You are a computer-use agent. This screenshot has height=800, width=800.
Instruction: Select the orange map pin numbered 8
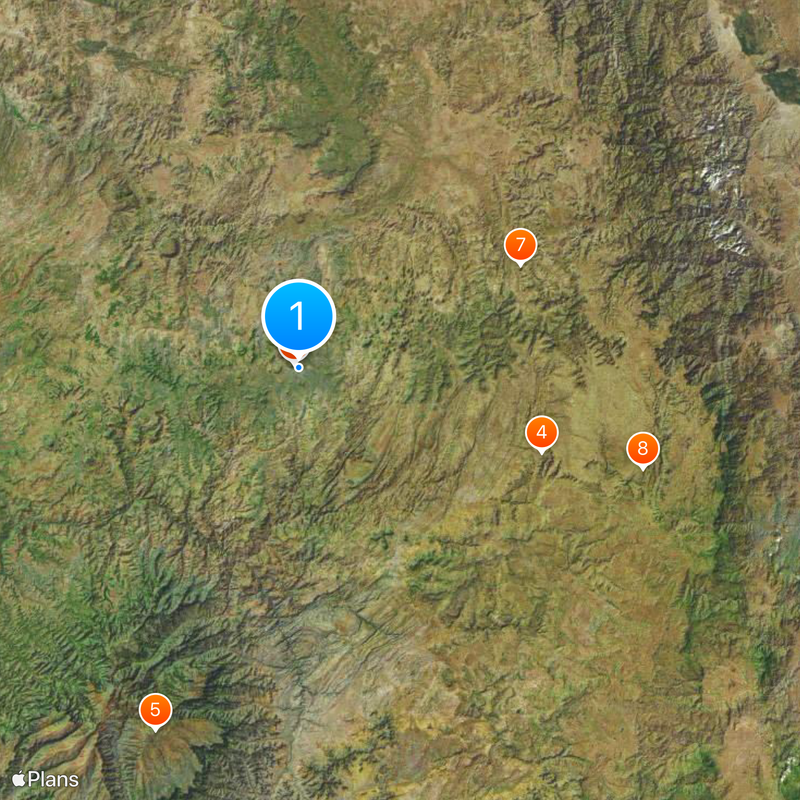click(642, 448)
